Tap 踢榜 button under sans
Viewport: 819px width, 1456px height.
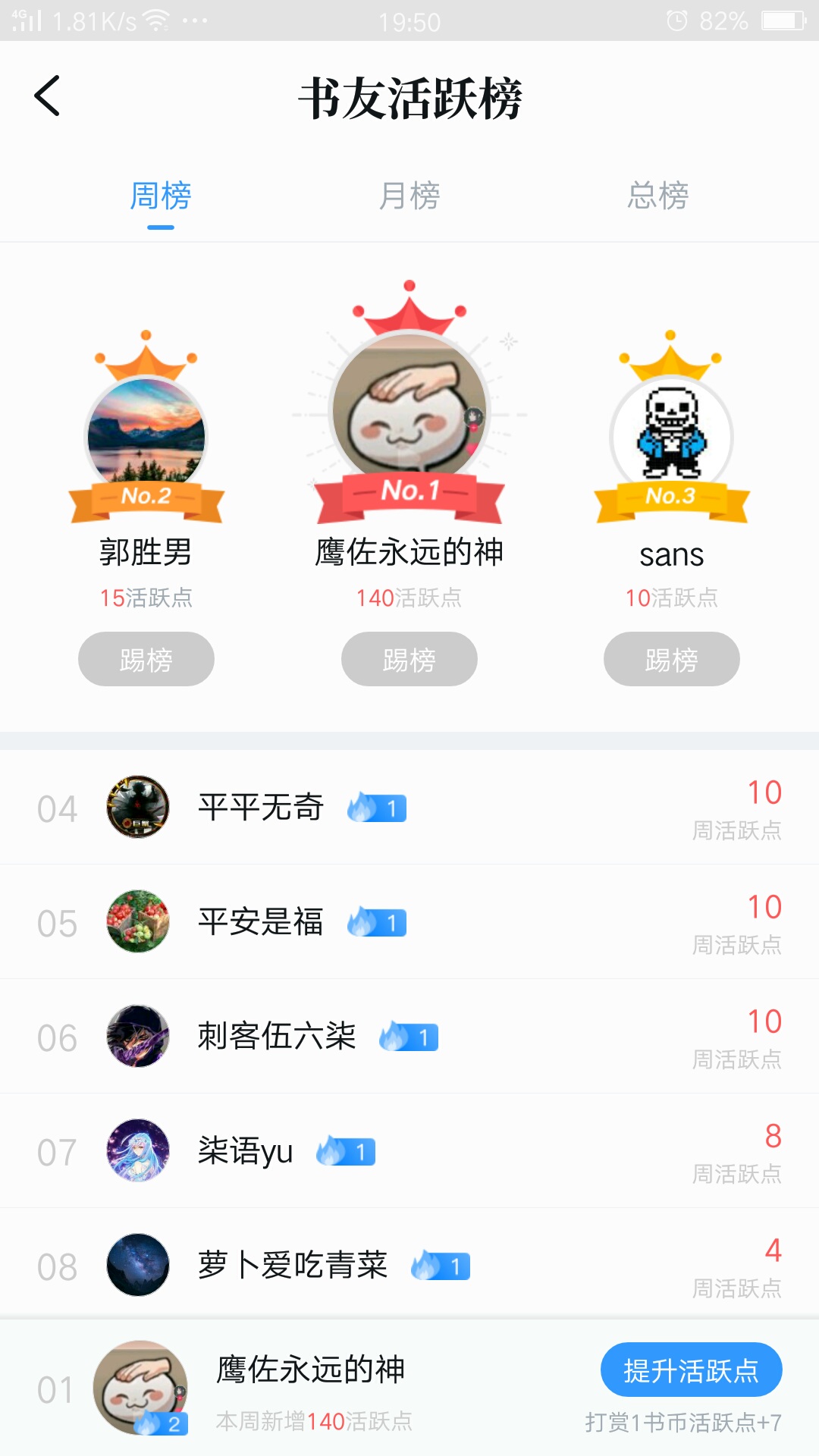[x=672, y=659]
